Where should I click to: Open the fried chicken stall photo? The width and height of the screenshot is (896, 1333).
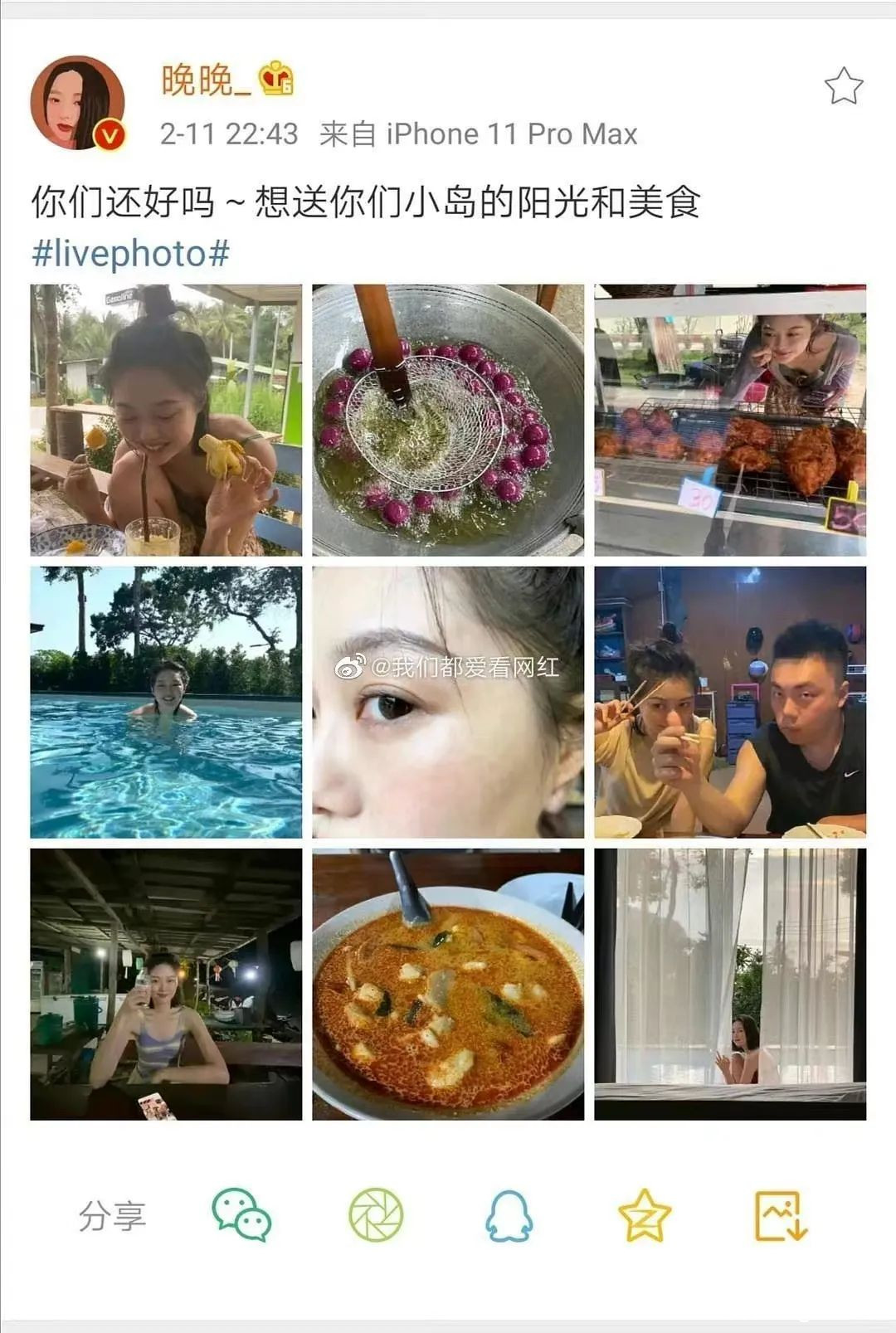(x=730, y=420)
